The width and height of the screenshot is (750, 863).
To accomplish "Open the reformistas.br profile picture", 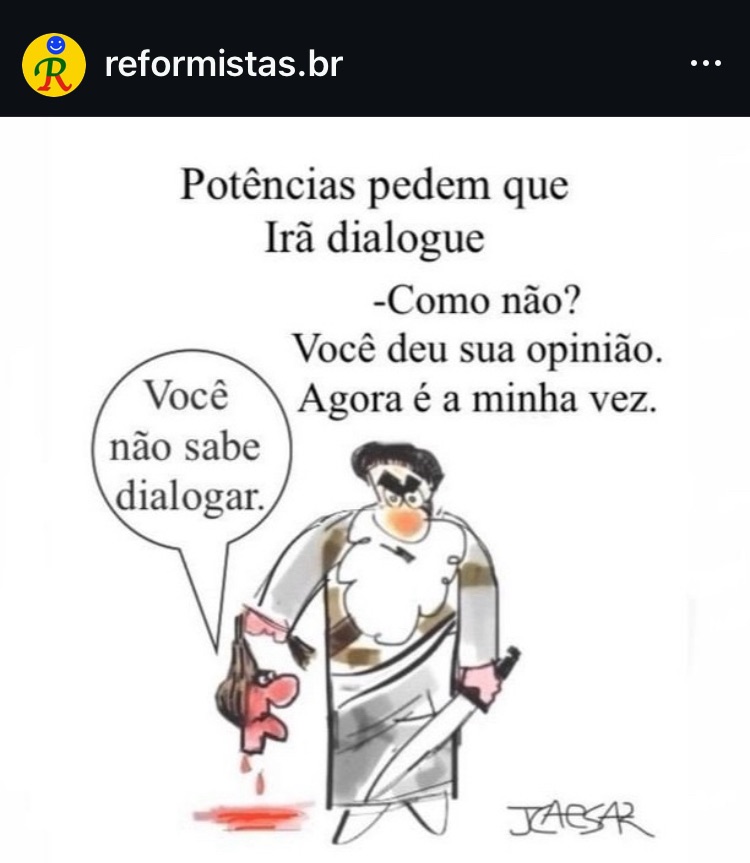I will (x=54, y=64).
